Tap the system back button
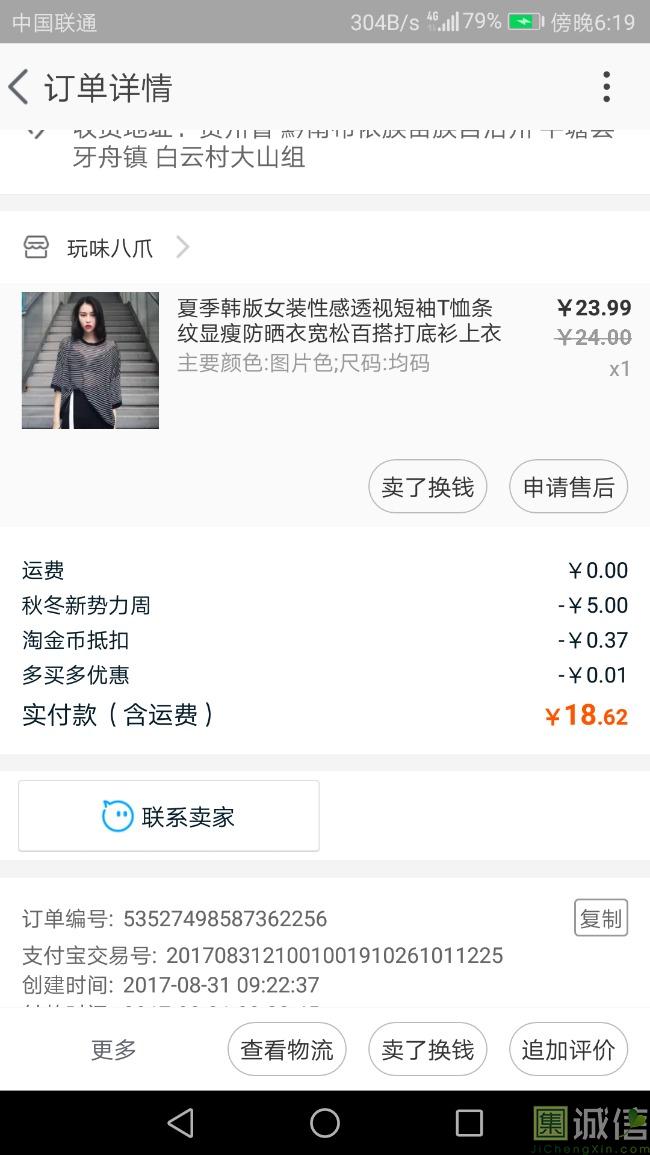Viewport: 650px width, 1155px height. 180,1123
